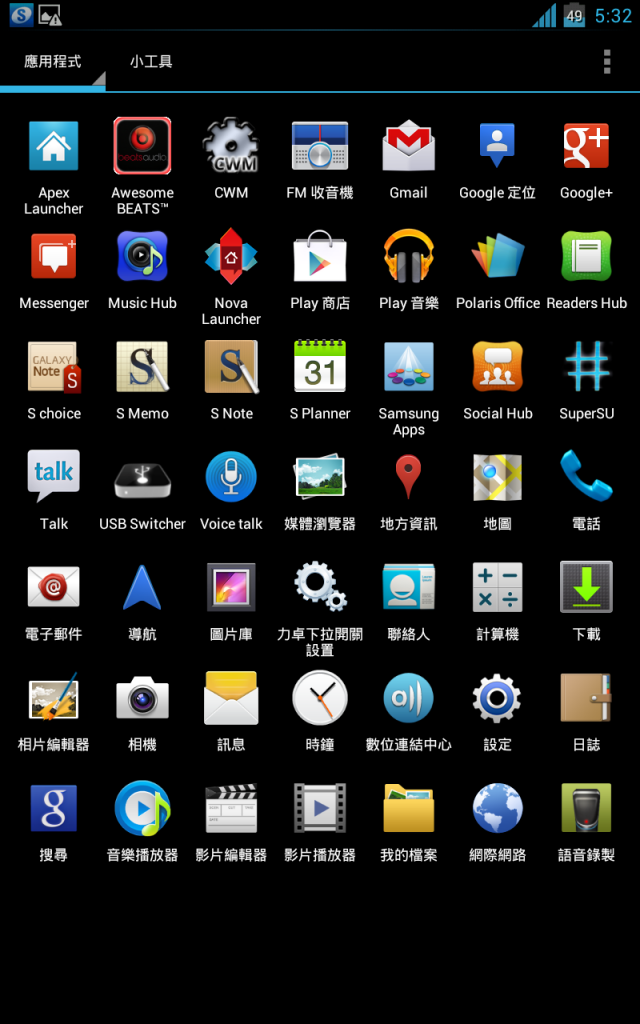Open the overflow menu
This screenshot has width=640, height=1024.
606,62
